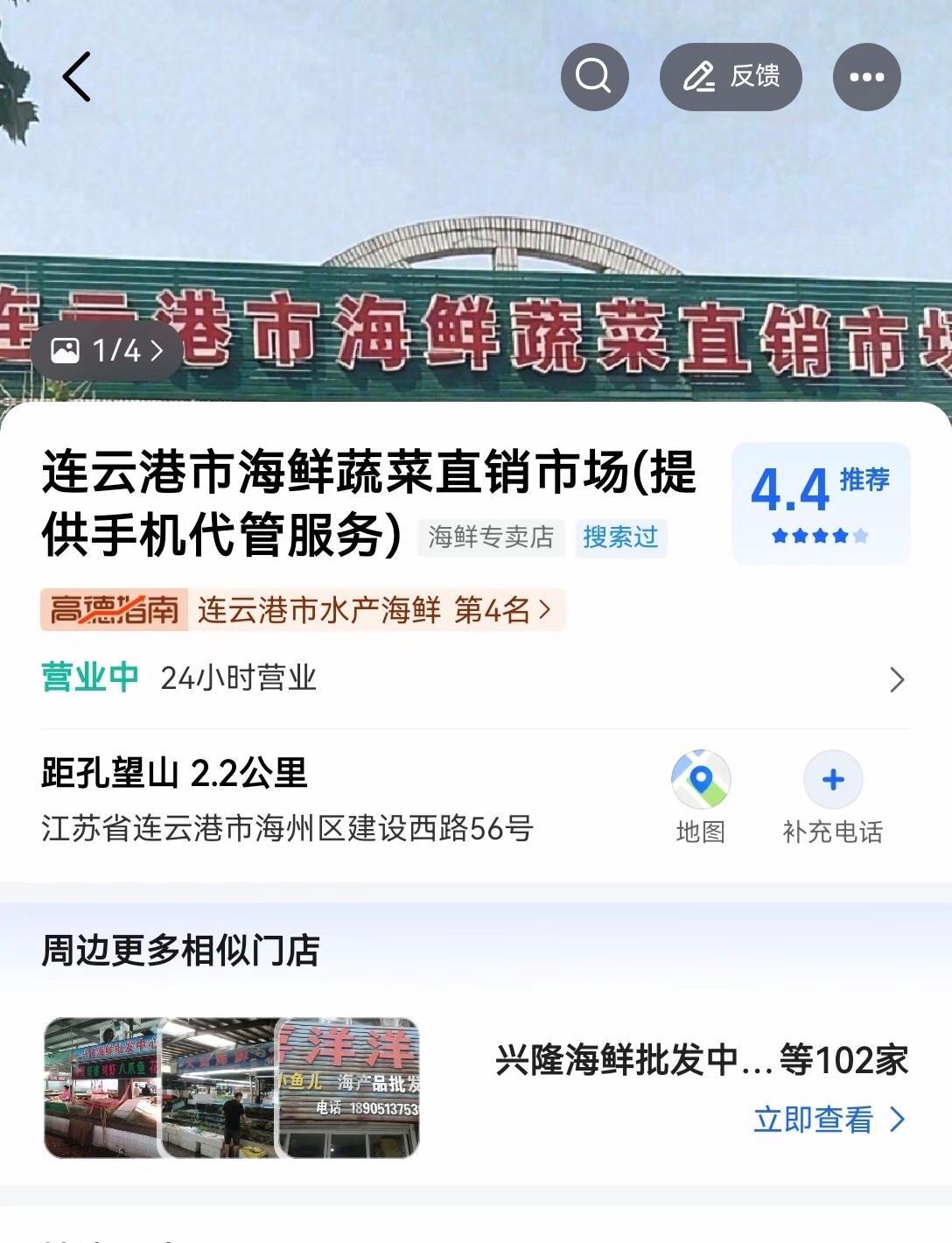952x1243 pixels.
Task: Tap 补充电话 to add phone number
Action: 832,797
